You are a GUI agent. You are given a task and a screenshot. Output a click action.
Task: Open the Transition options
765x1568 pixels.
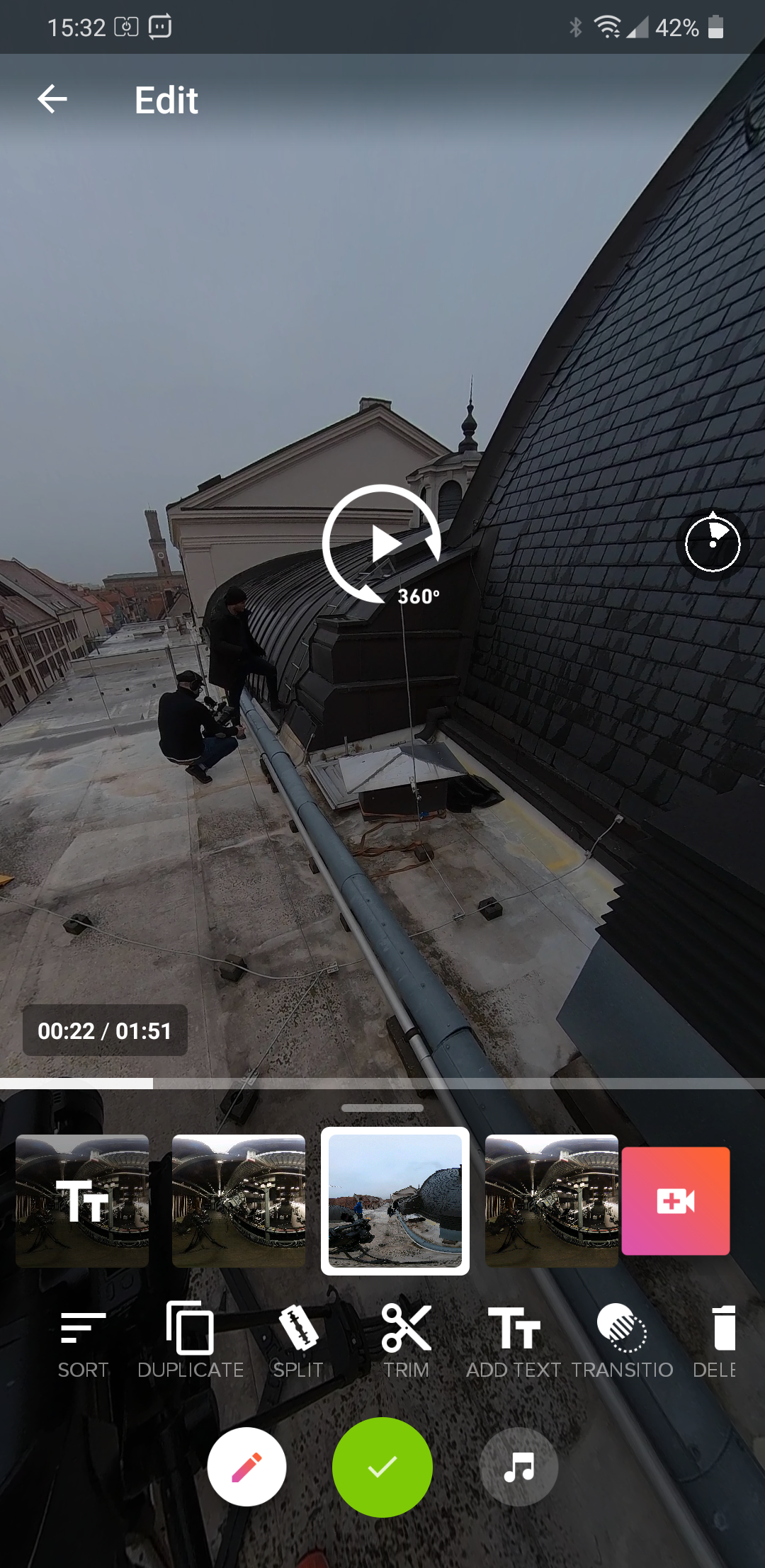(622, 1340)
